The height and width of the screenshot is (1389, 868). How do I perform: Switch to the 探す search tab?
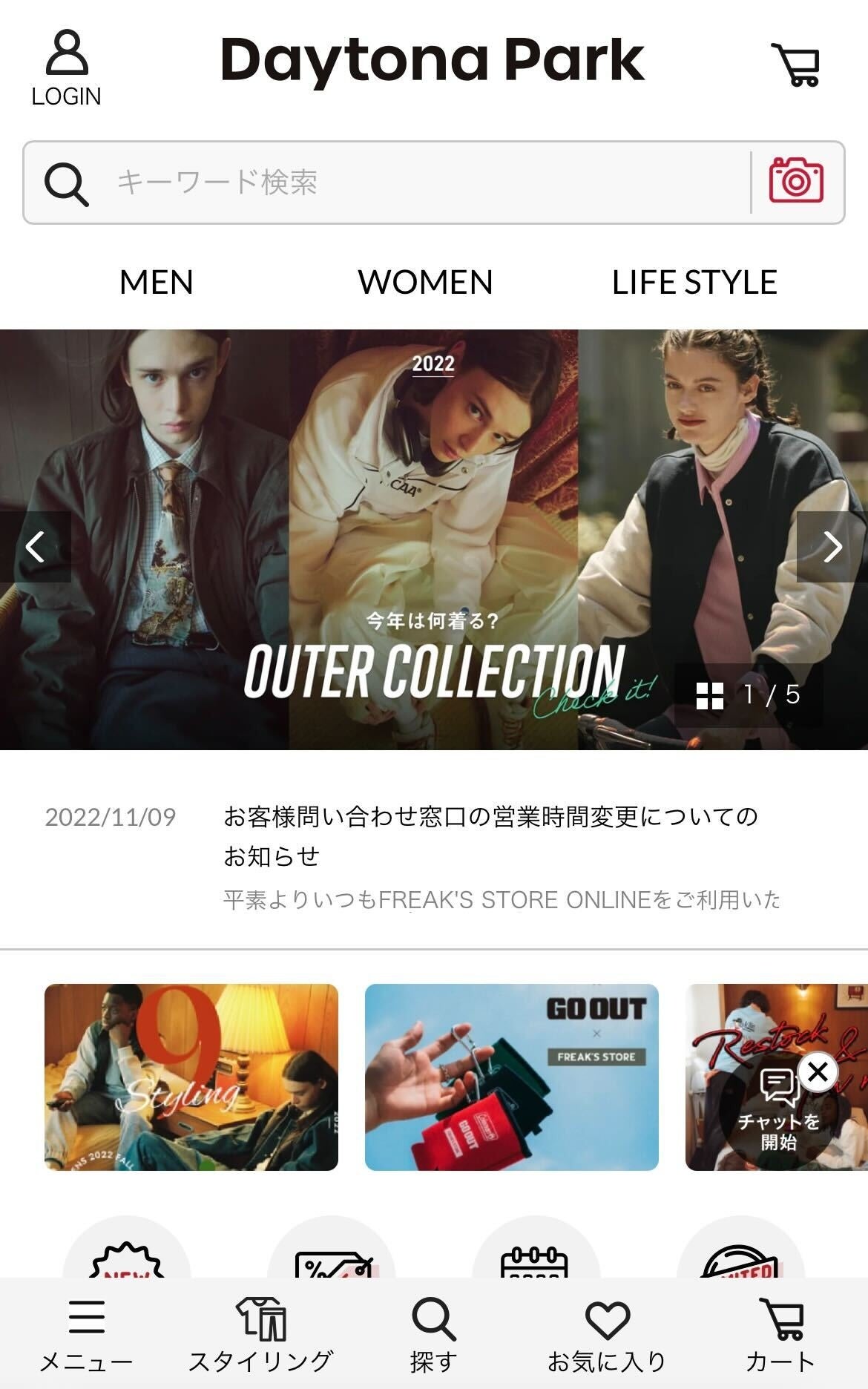click(x=433, y=1335)
